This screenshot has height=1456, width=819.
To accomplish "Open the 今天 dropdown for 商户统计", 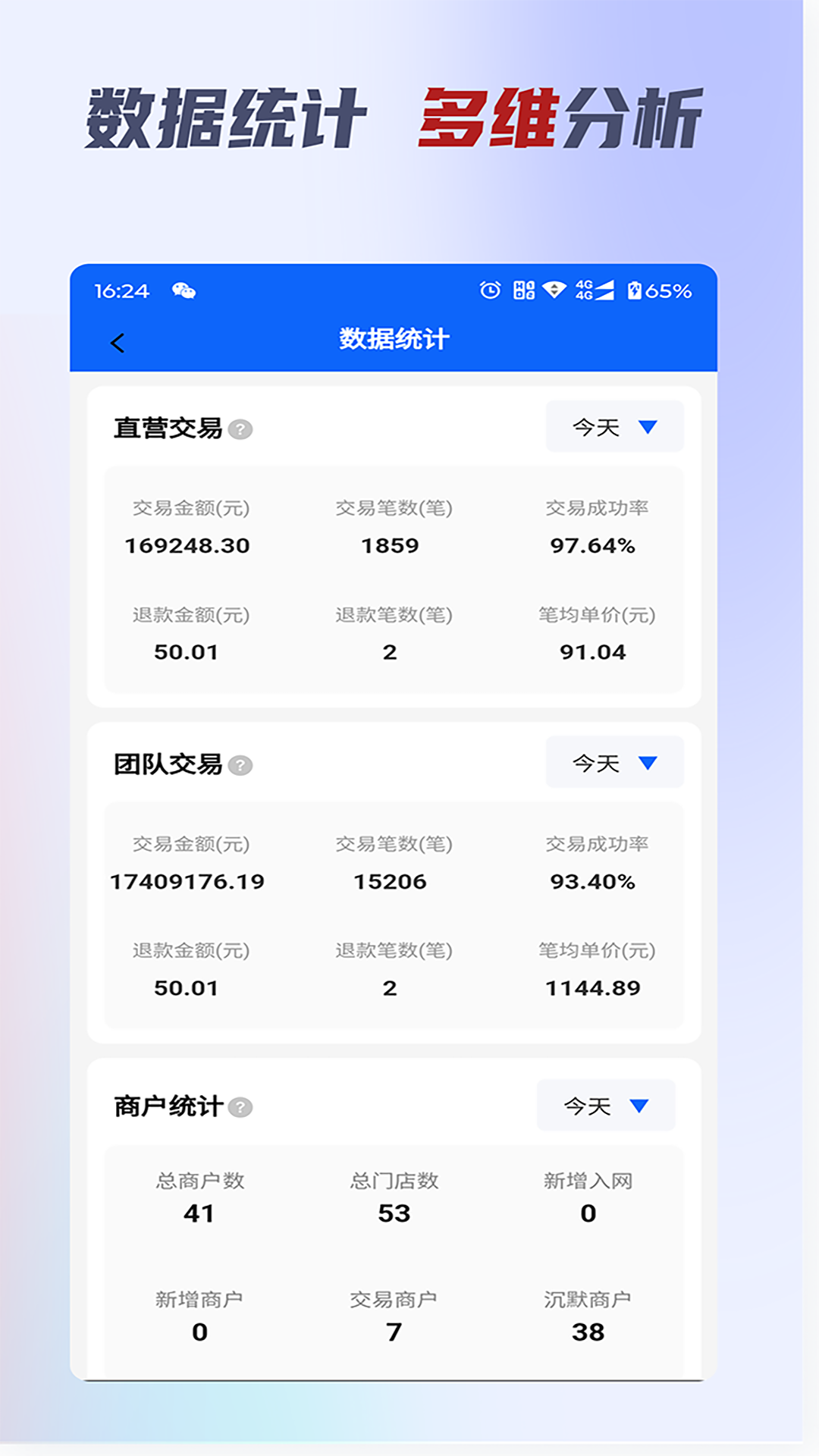I will point(605,1105).
